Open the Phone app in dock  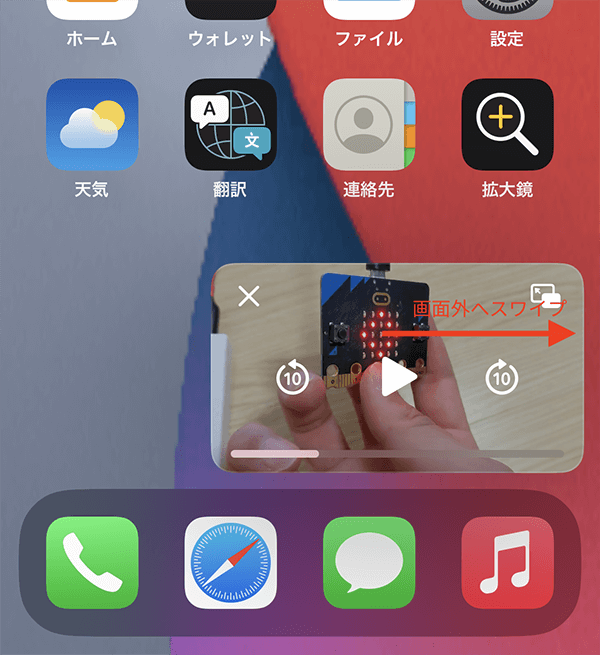(92, 562)
